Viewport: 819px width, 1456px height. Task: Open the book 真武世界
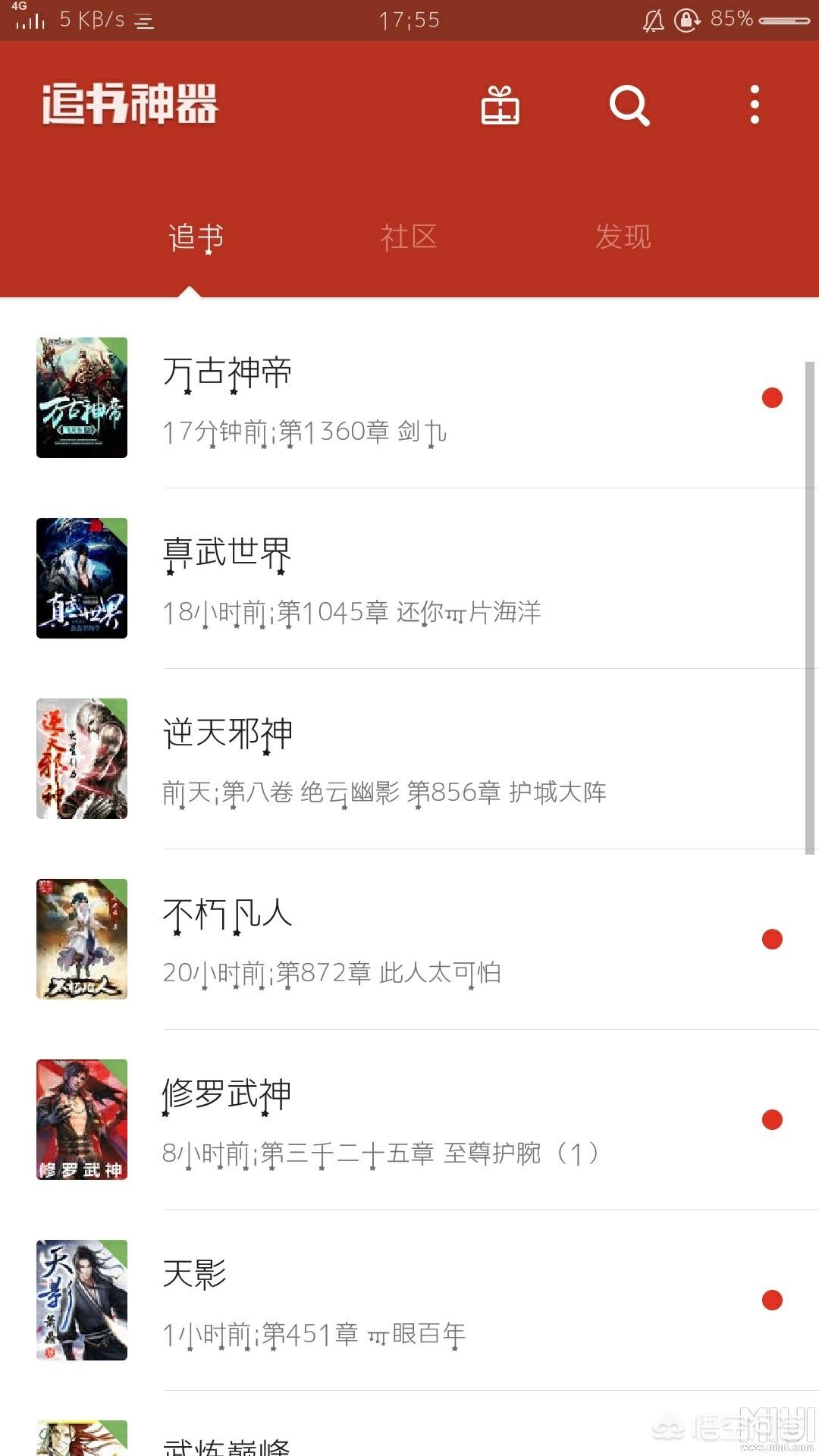pos(409,579)
